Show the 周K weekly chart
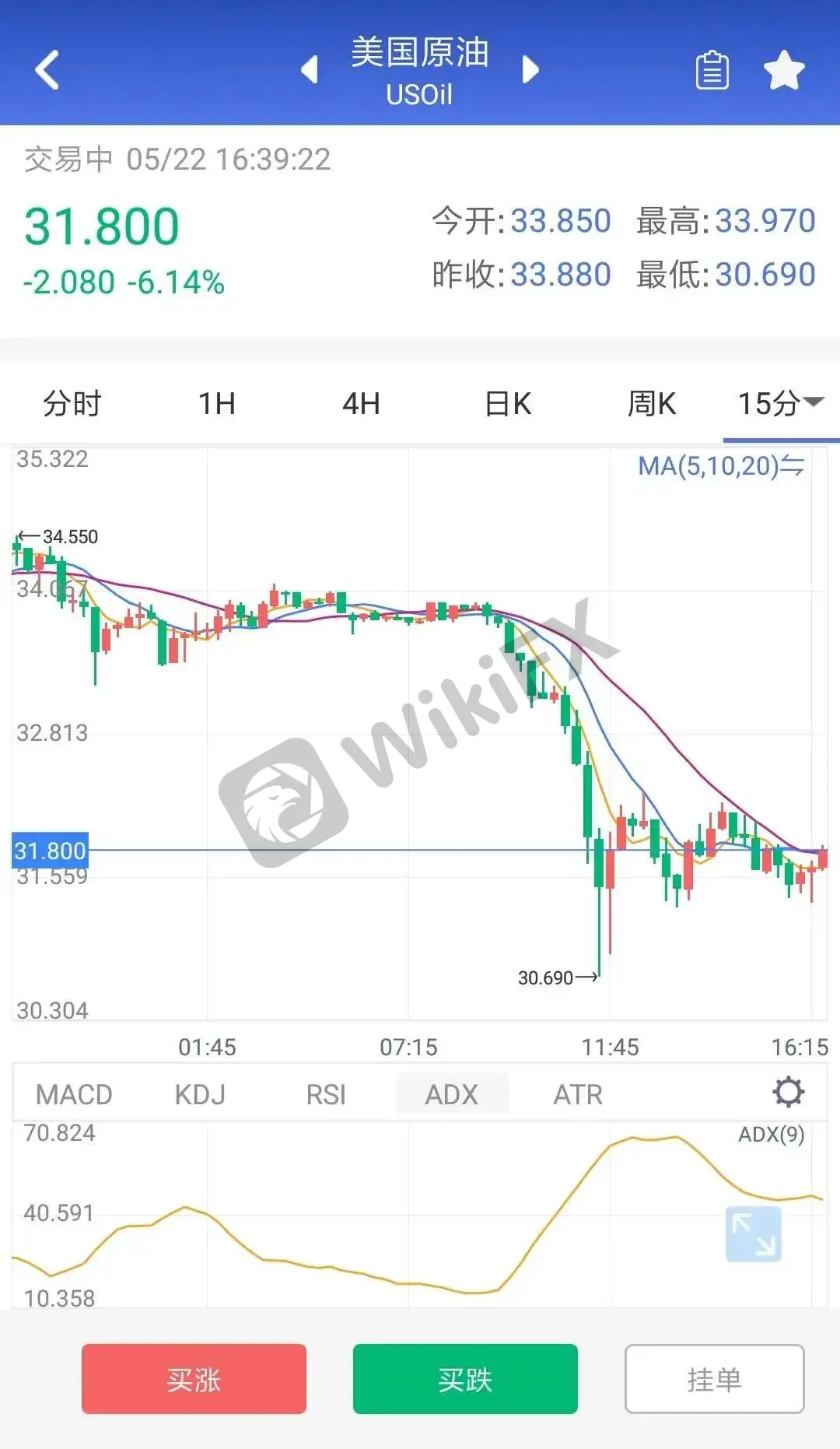The height and width of the screenshot is (1449, 840). click(x=652, y=403)
